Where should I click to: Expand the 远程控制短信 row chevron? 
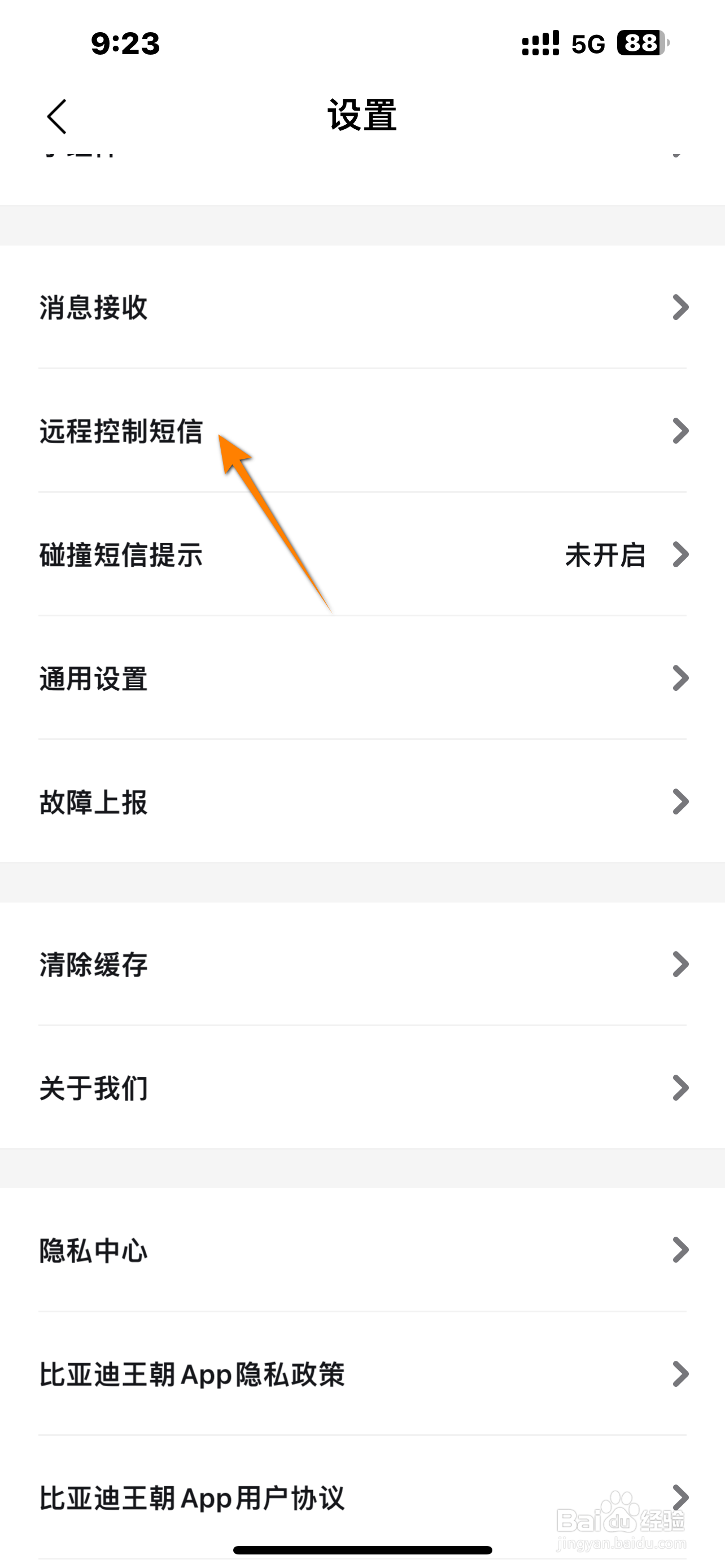pyautogui.click(x=680, y=430)
